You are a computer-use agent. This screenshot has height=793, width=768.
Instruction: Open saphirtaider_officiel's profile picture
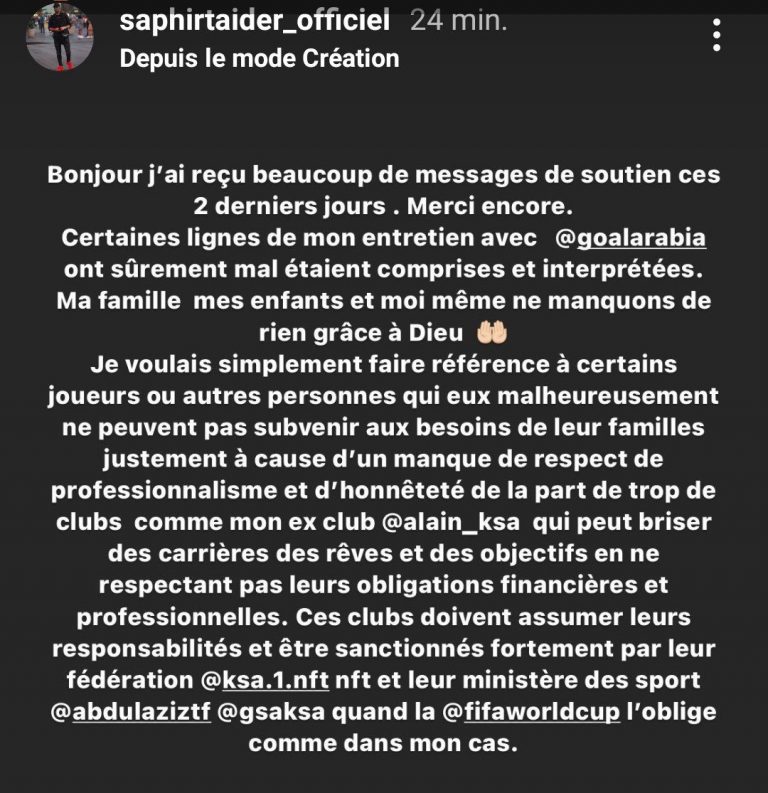click(x=59, y=36)
